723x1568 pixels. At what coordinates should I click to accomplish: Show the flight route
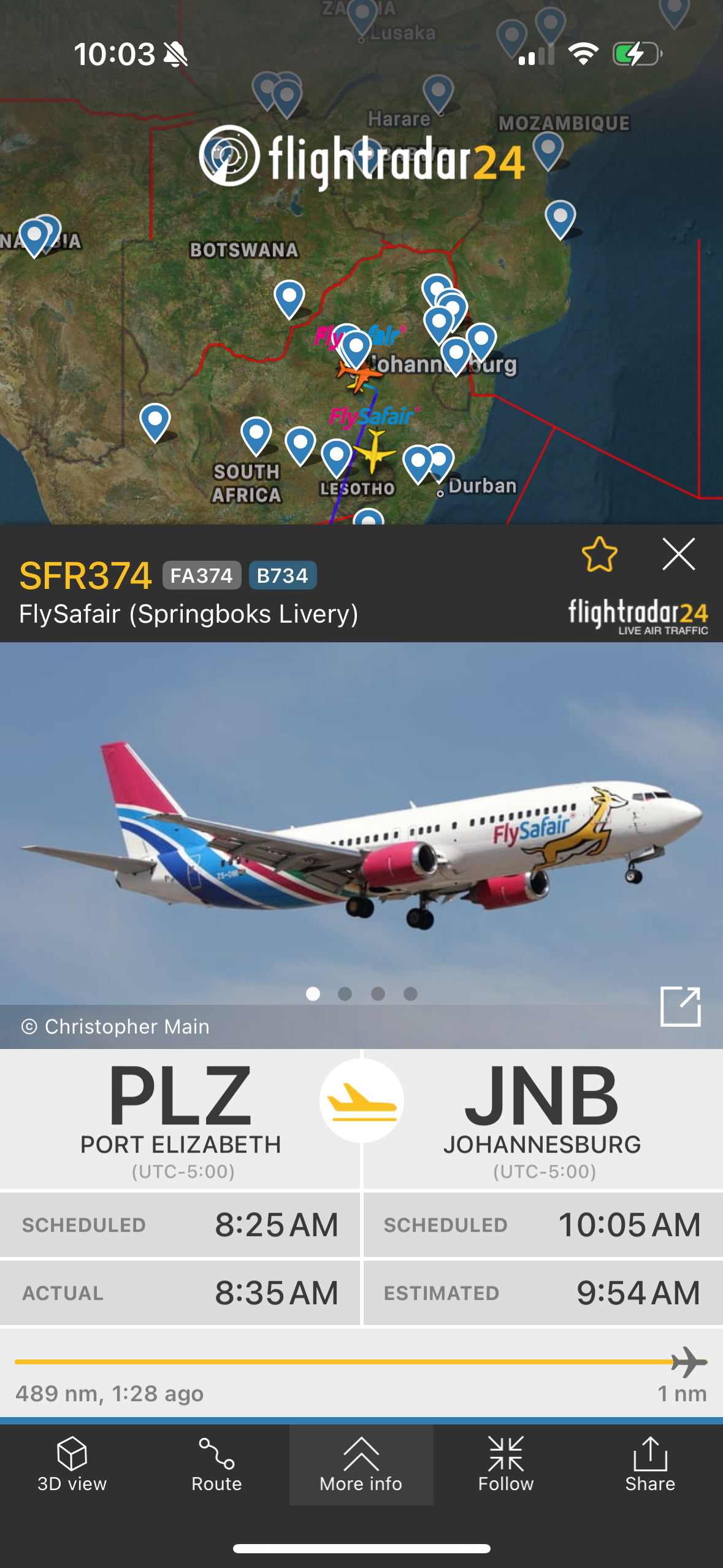(x=216, y=1465)
